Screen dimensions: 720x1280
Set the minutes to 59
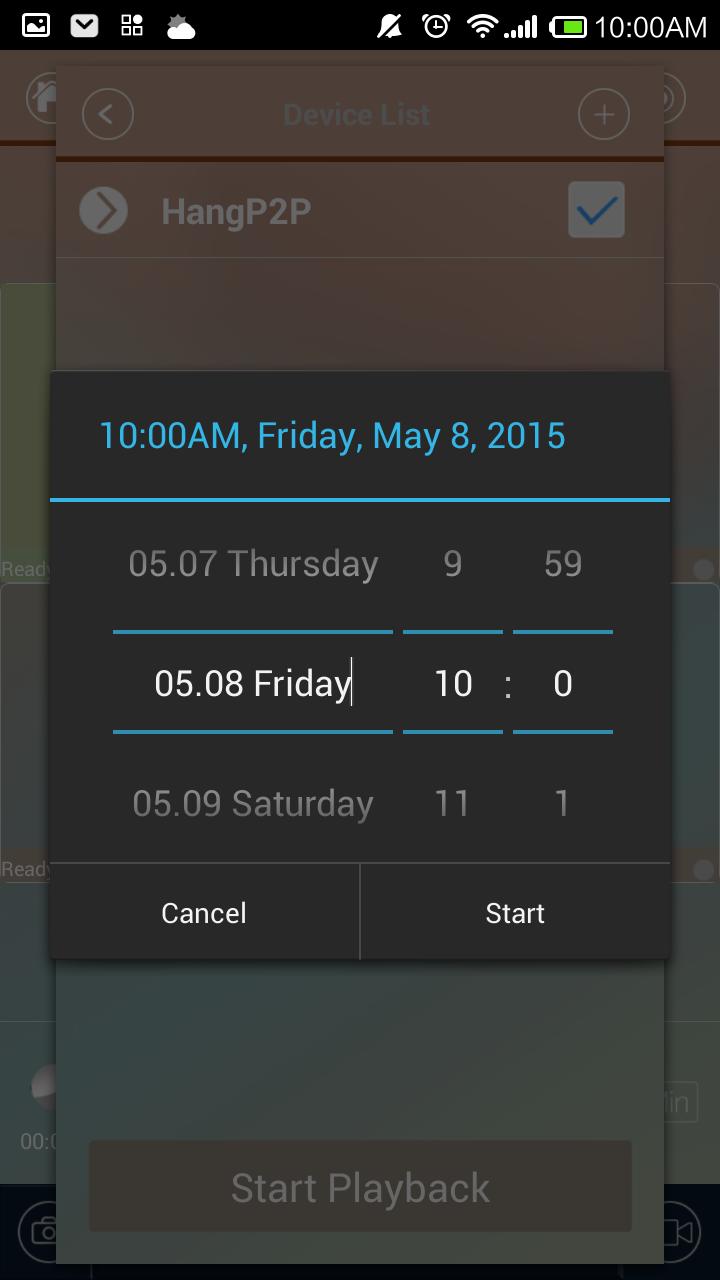[x=562, y=564]
